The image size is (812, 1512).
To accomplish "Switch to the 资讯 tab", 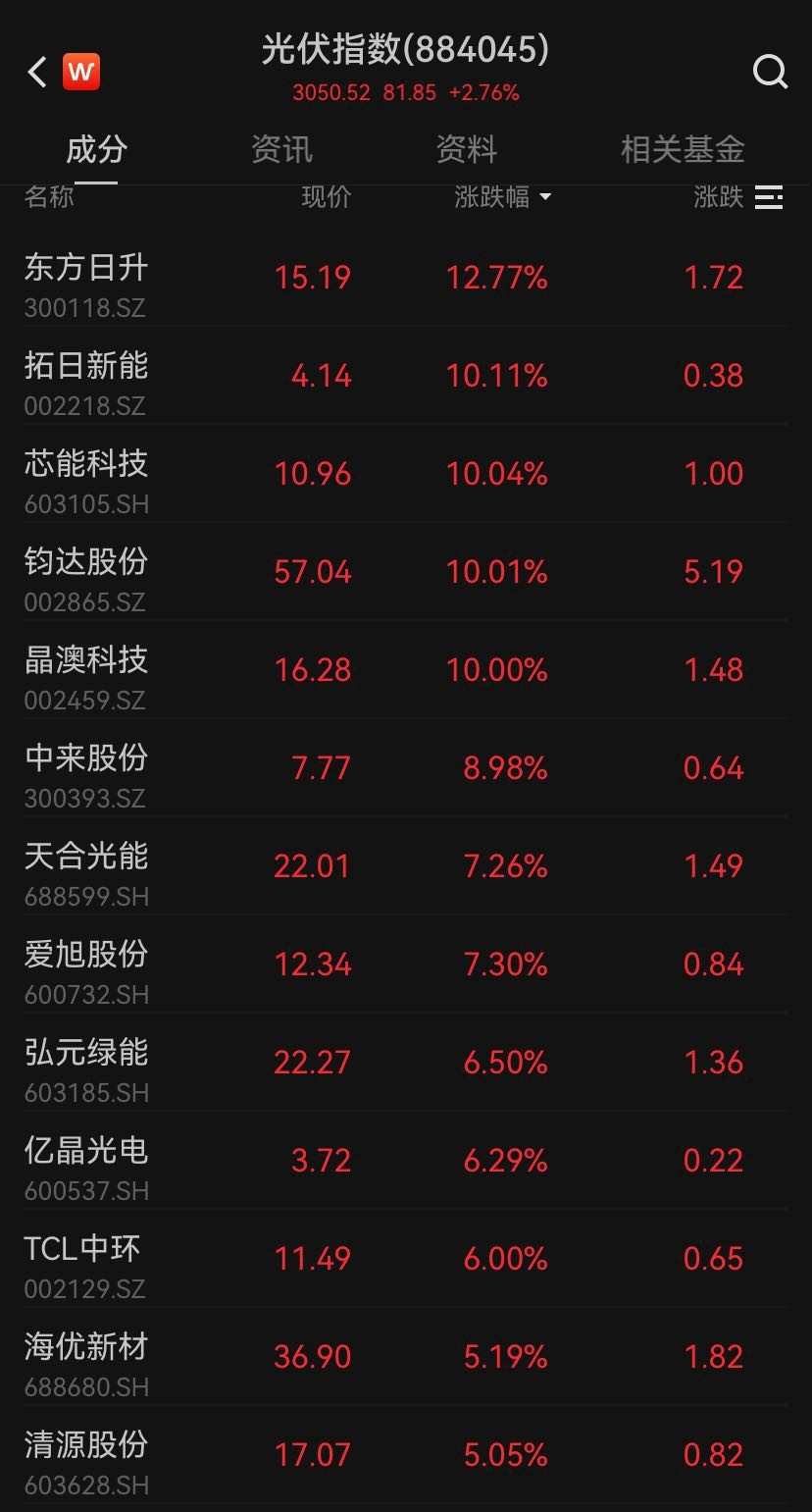I will [x=281, y=149].
